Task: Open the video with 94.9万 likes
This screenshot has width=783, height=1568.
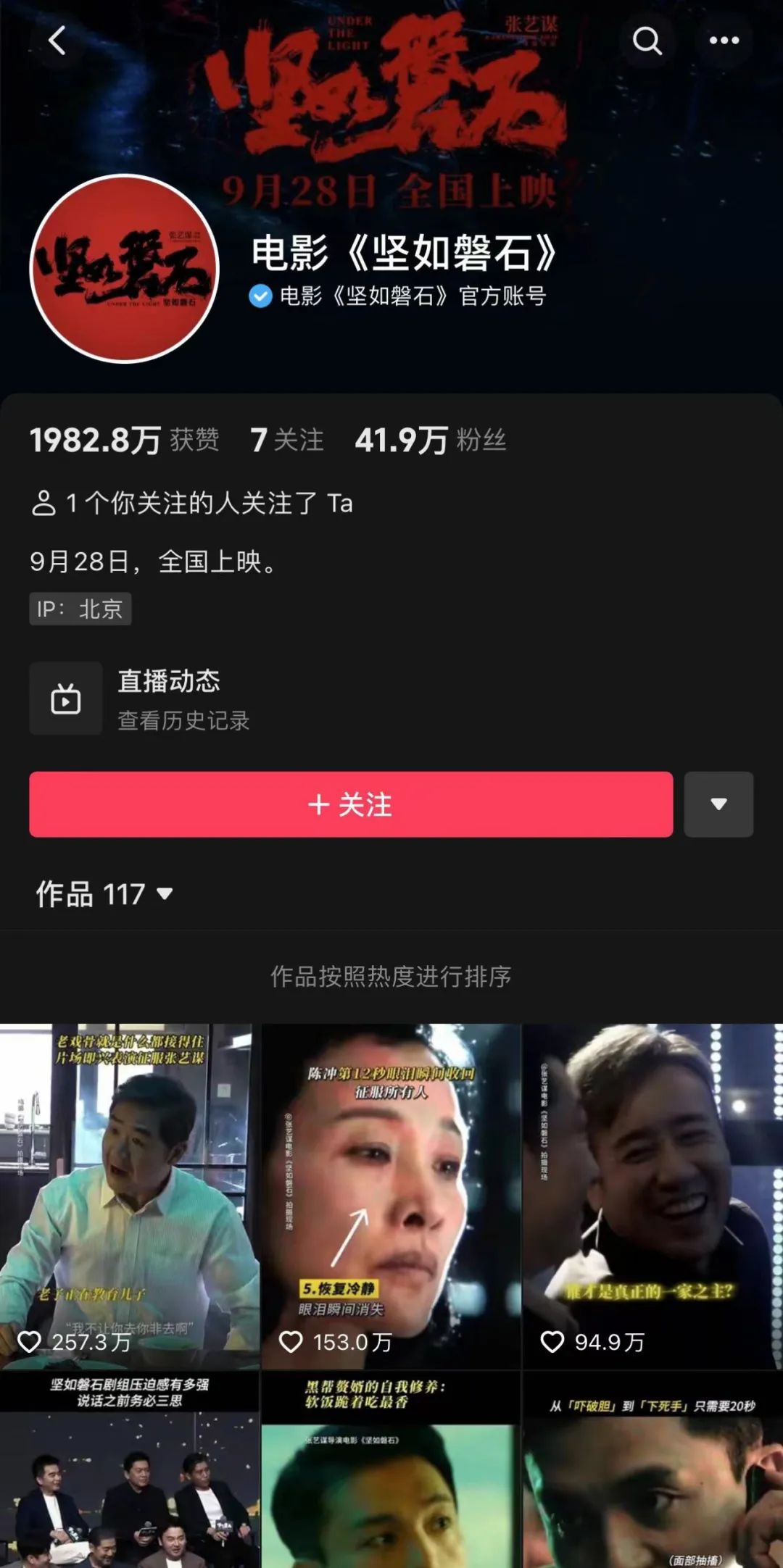Action: pyautogui.click(x=652, y=1196)
